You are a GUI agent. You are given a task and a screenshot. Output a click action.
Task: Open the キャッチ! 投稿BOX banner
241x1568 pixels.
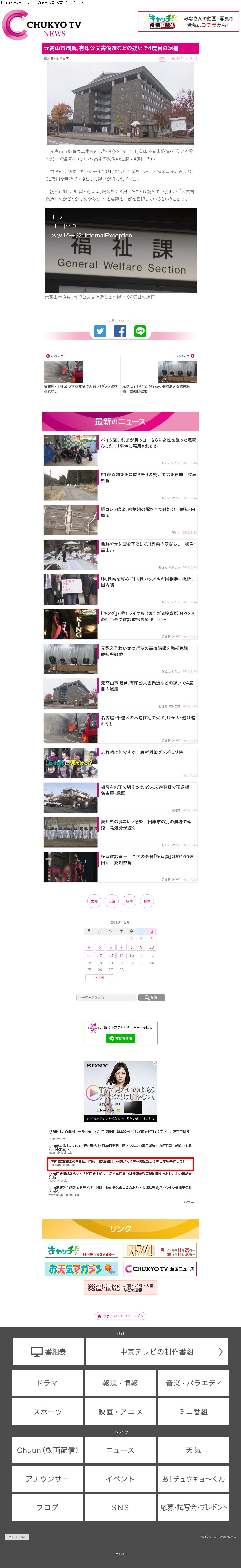pyautogui.click(x=188, y=22)
